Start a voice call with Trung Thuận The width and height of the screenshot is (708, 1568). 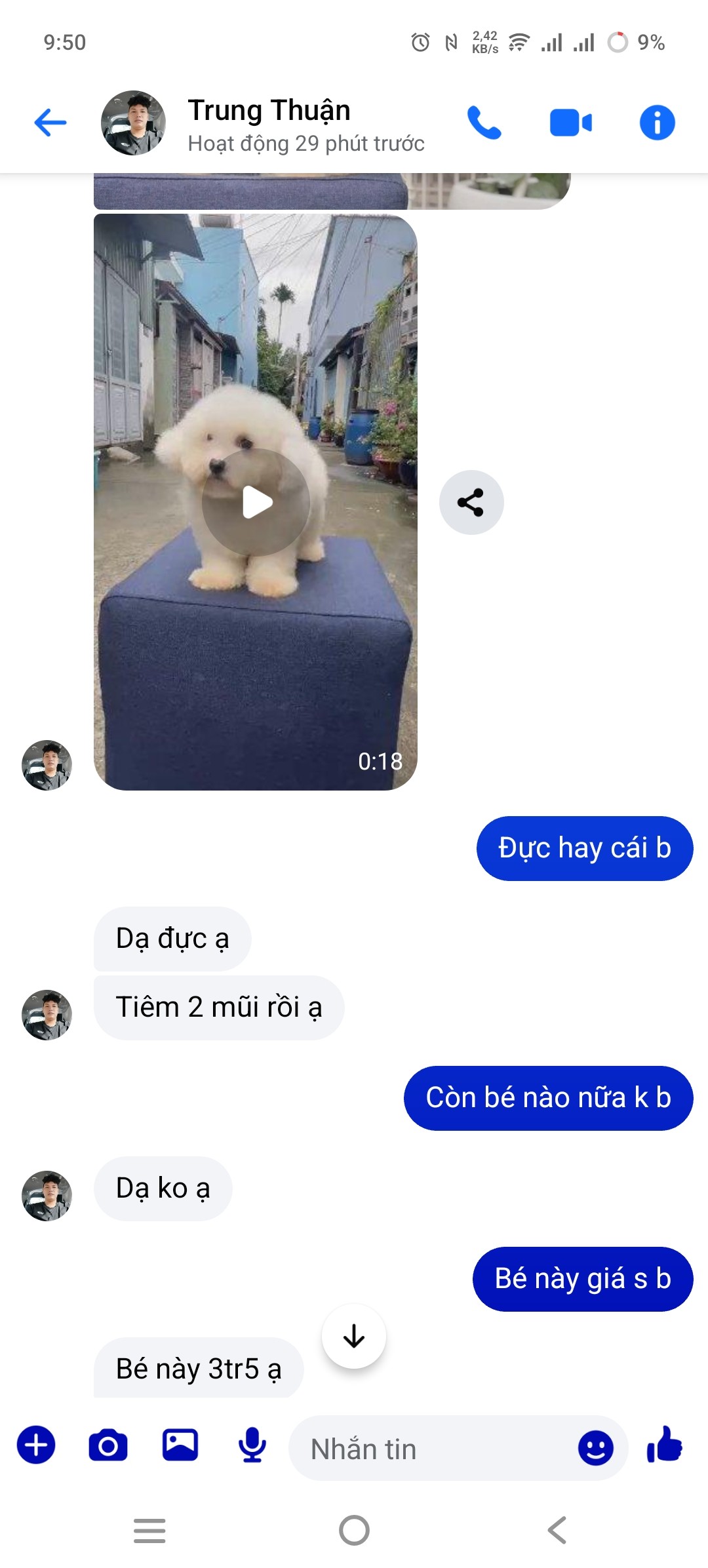[484, 123]
